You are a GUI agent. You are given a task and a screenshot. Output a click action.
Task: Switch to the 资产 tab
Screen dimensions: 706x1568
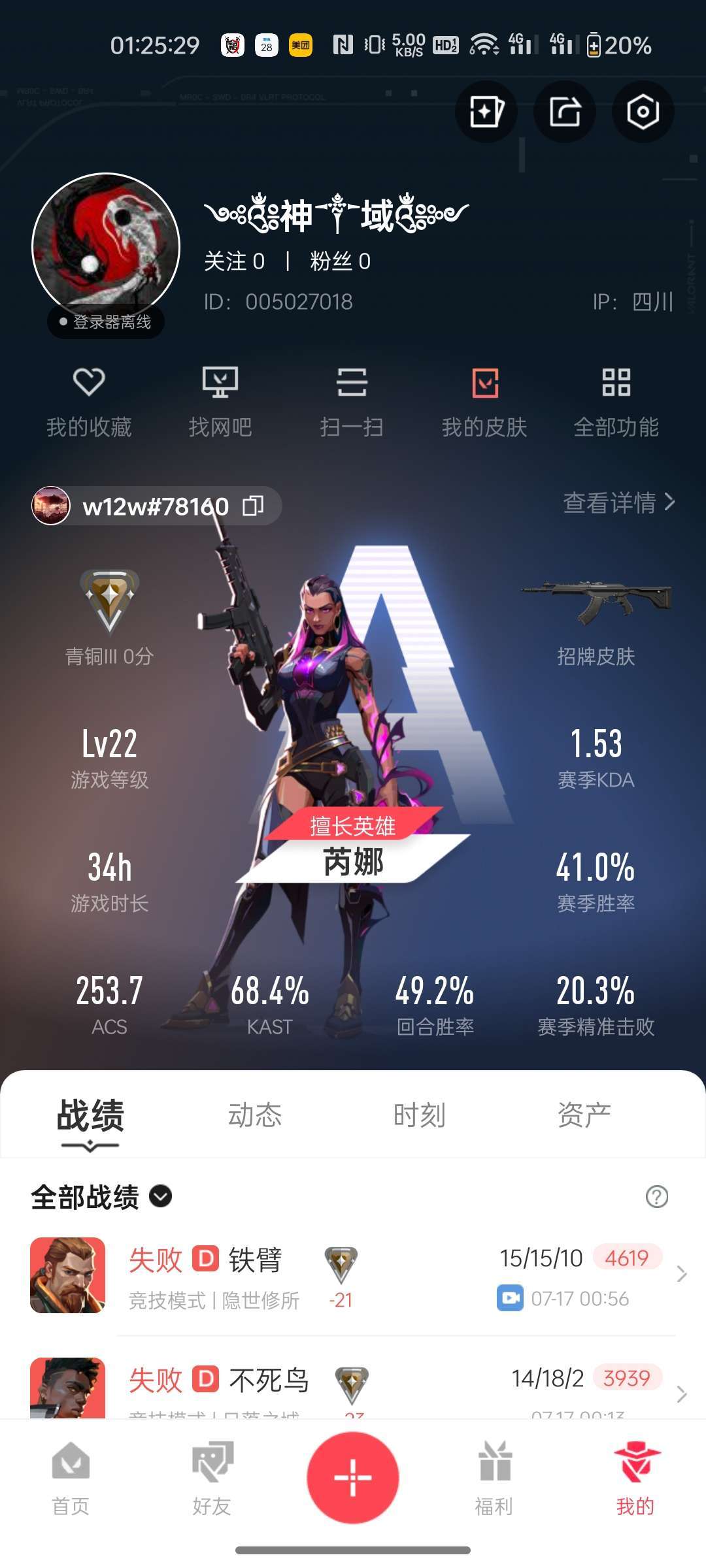click(x=584, y=1115)
